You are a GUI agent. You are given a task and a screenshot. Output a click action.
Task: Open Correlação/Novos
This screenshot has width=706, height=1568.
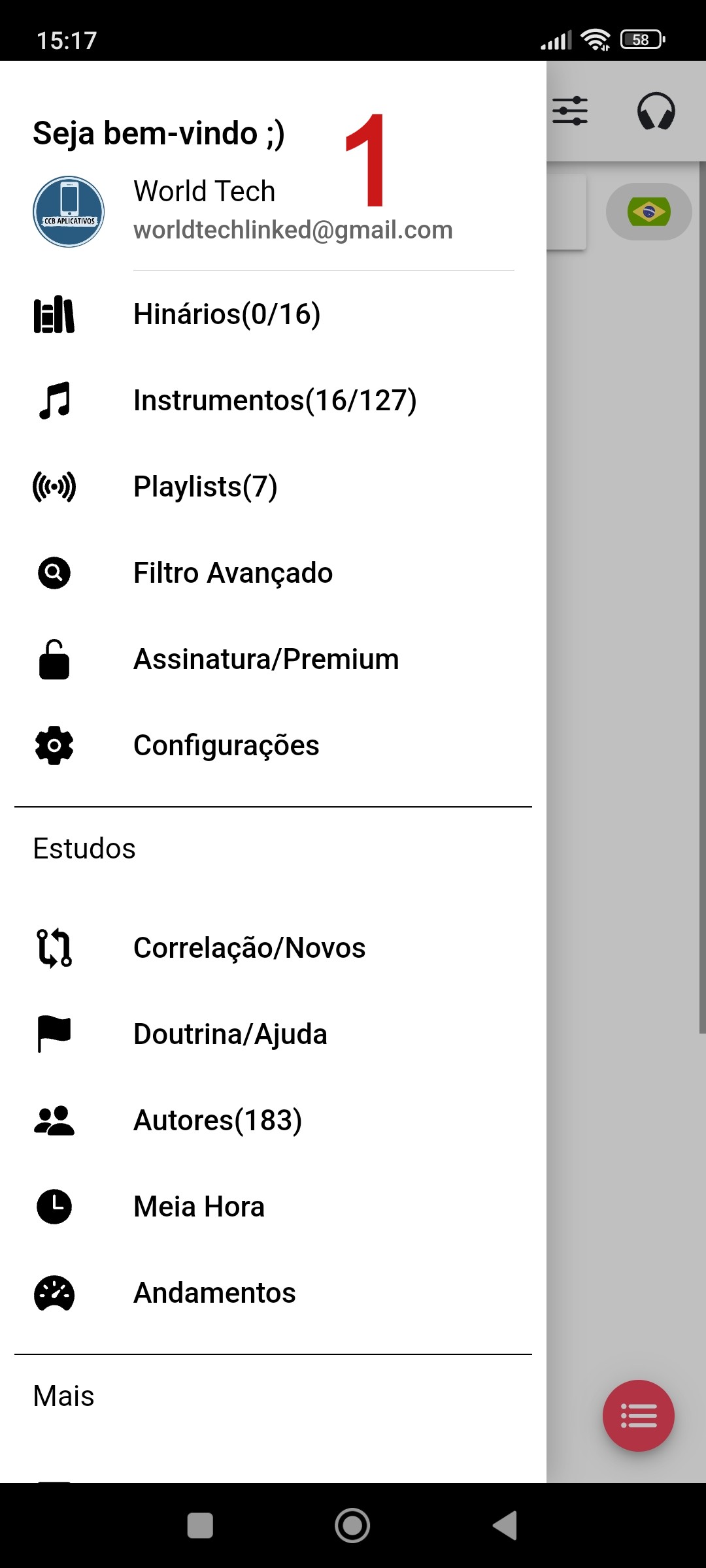[x=273, y=948]
